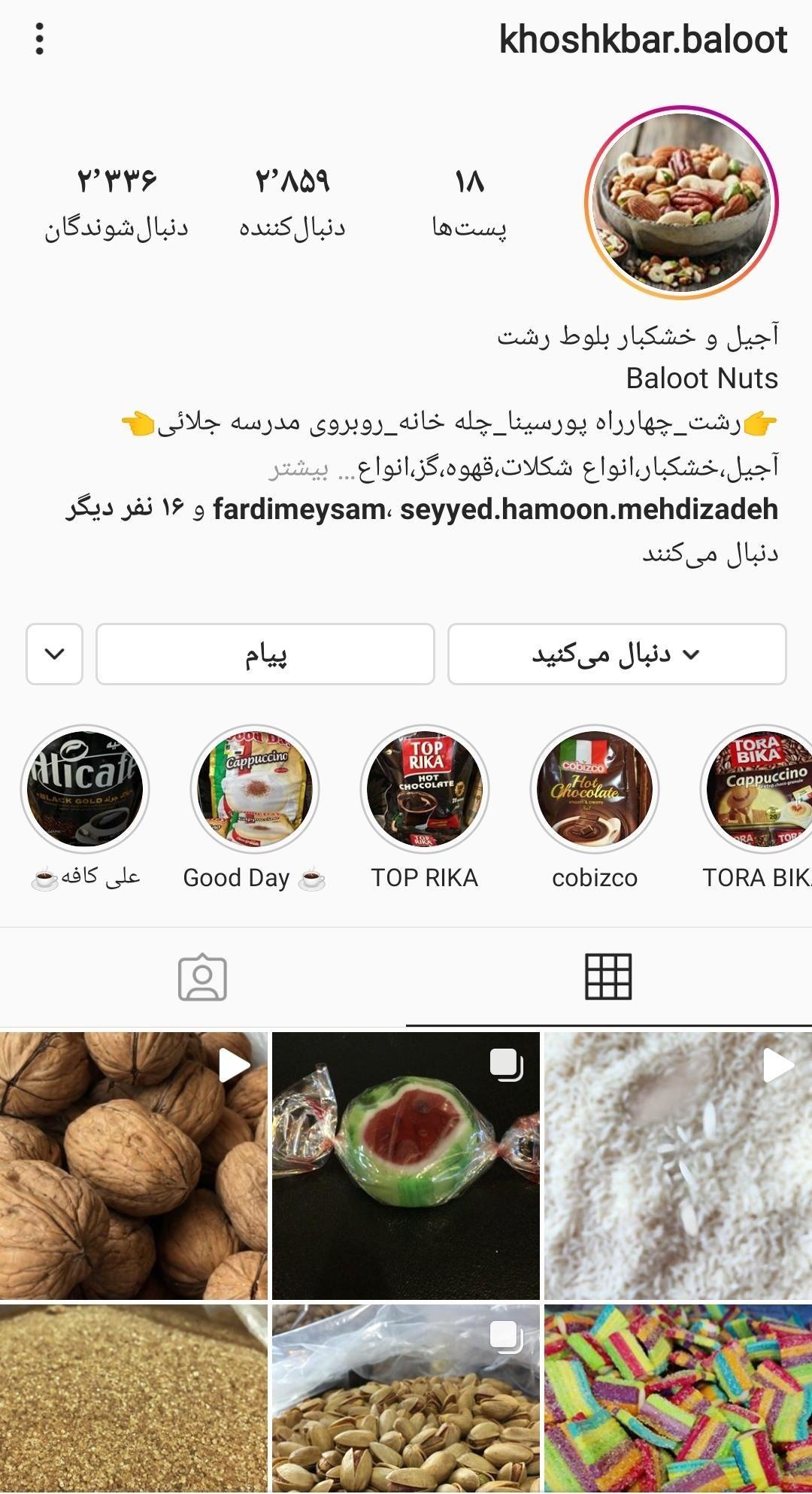Switch to the posts grid tab

coord(609,975)
